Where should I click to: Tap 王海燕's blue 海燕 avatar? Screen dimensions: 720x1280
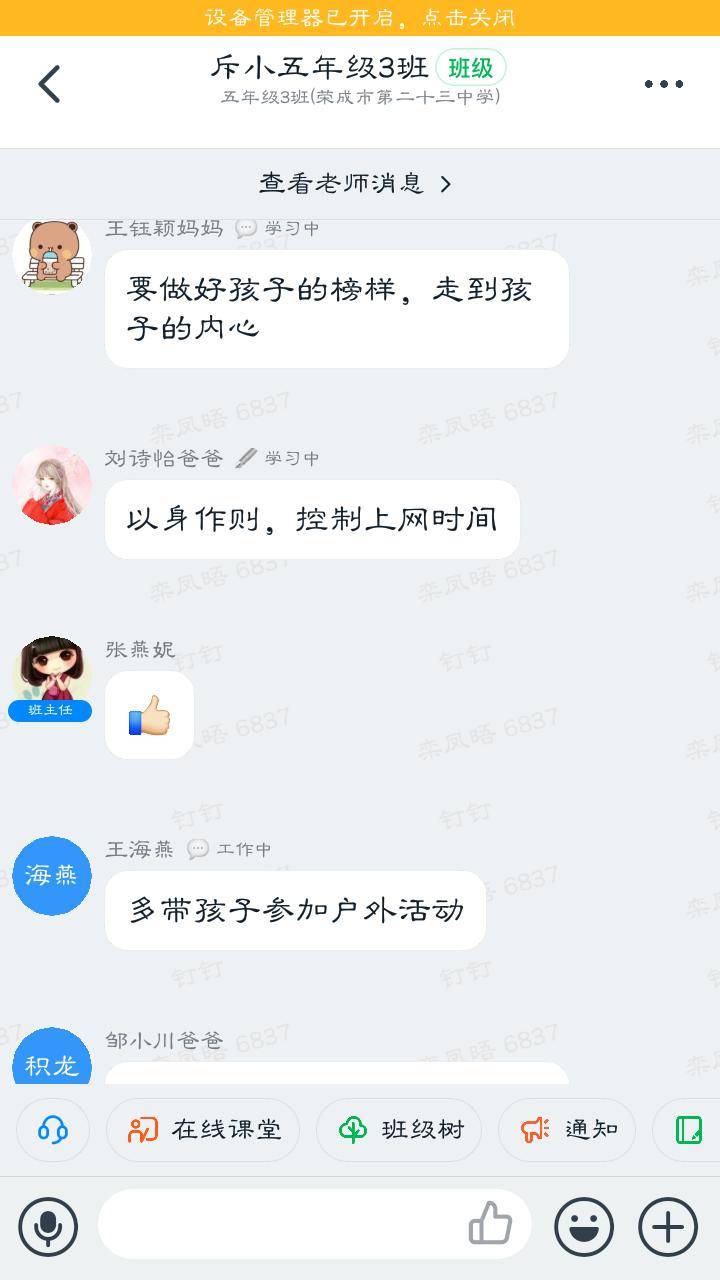click(52, 876)
